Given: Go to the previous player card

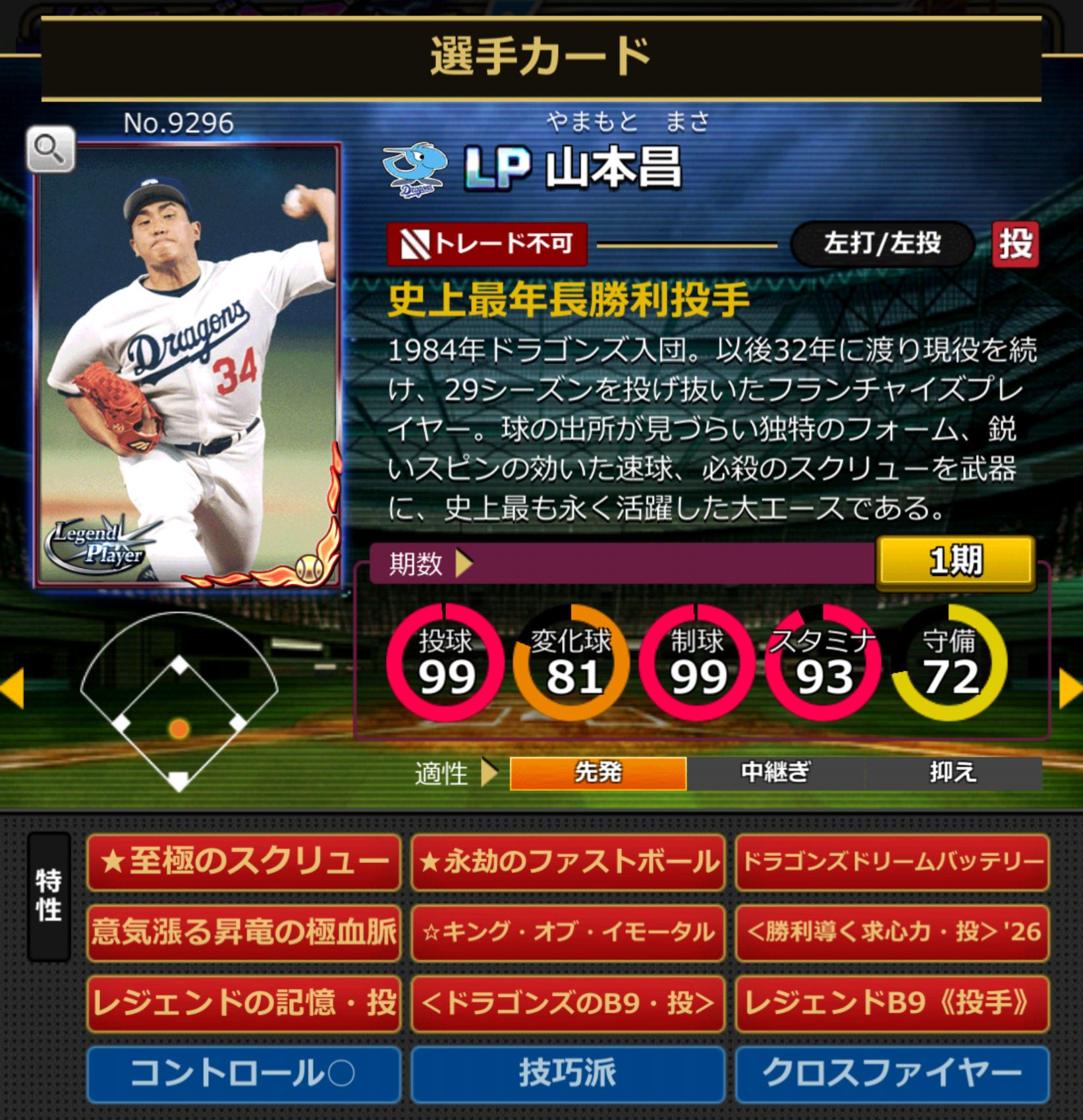Looking at the screenshot, I should [x=12, y=689].
